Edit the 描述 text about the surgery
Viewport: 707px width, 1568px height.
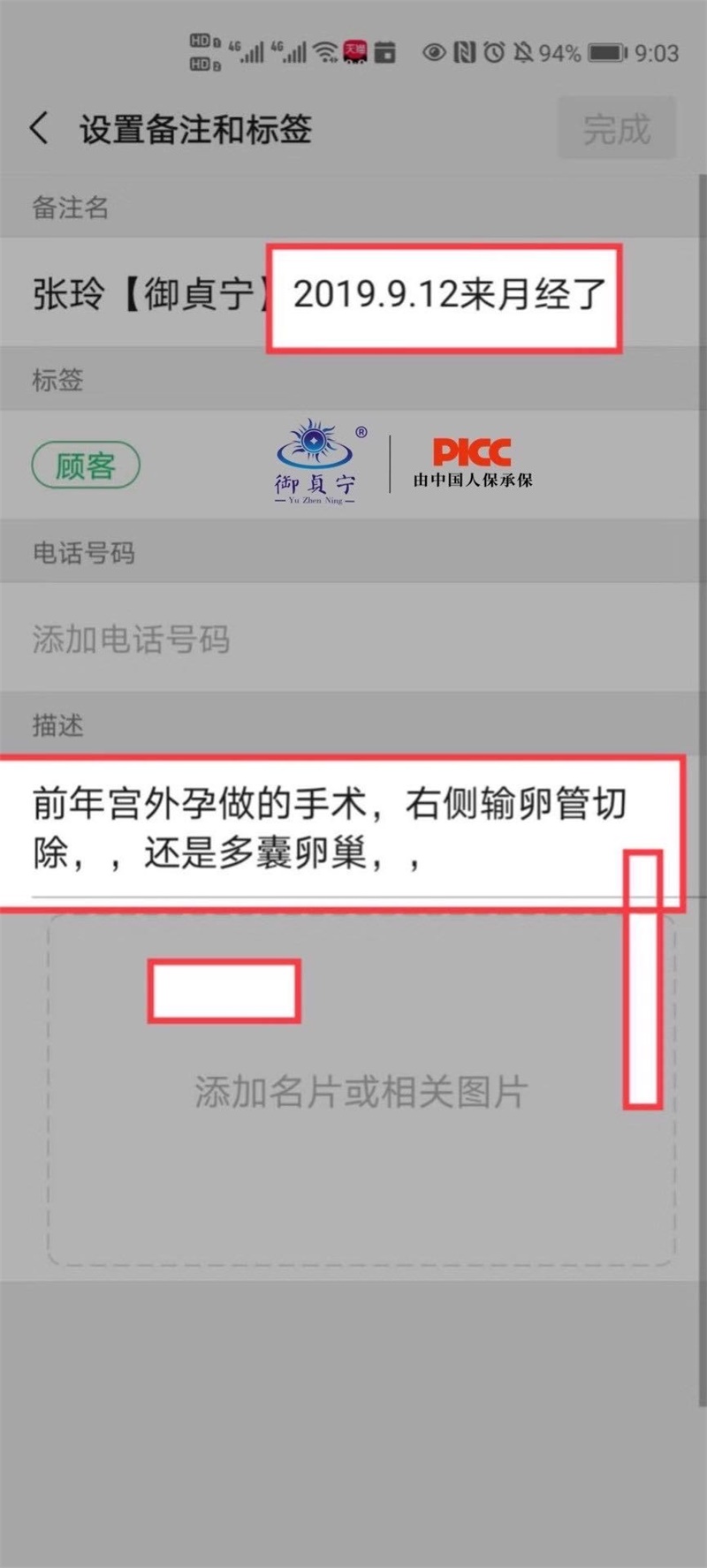coord(329,829)
